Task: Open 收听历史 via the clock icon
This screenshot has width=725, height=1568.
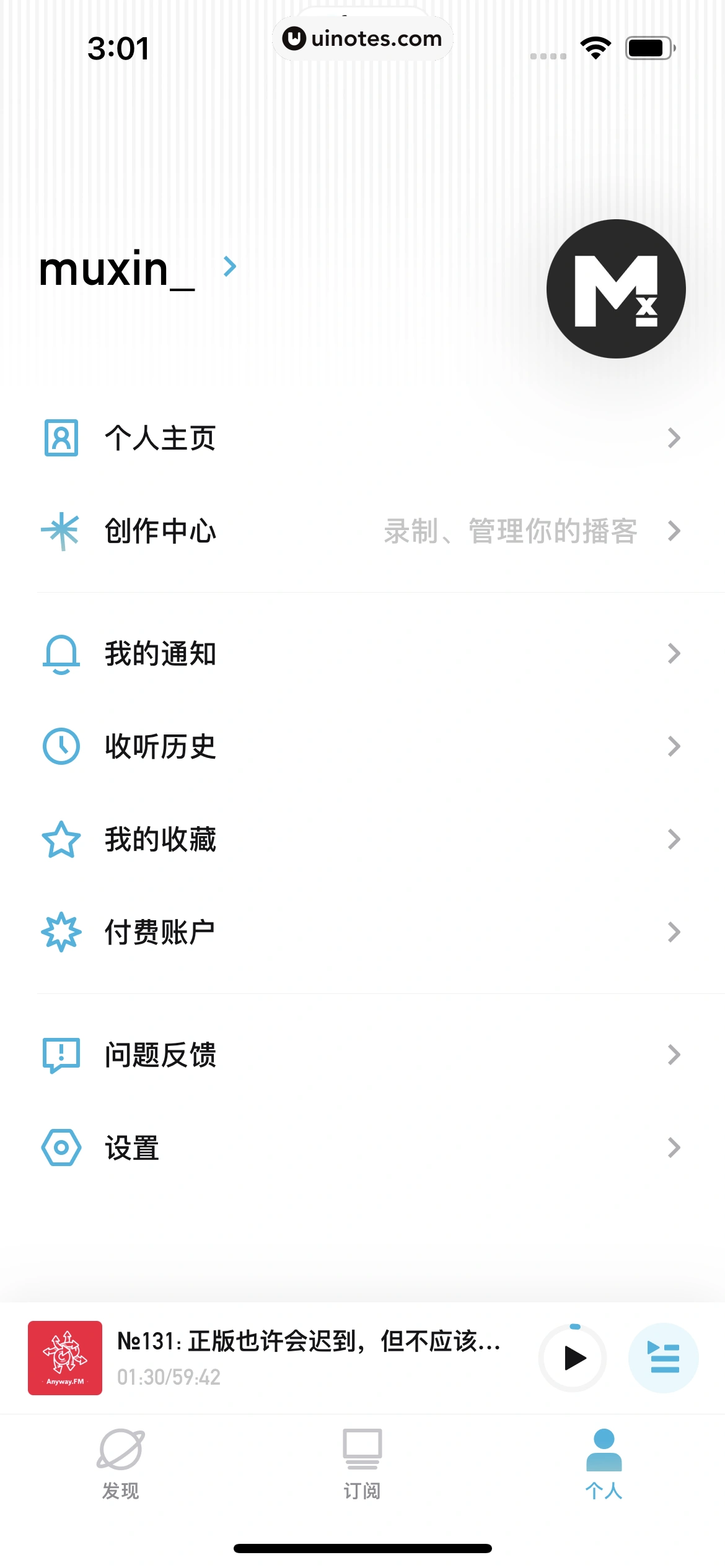Action: click(61, 747)
